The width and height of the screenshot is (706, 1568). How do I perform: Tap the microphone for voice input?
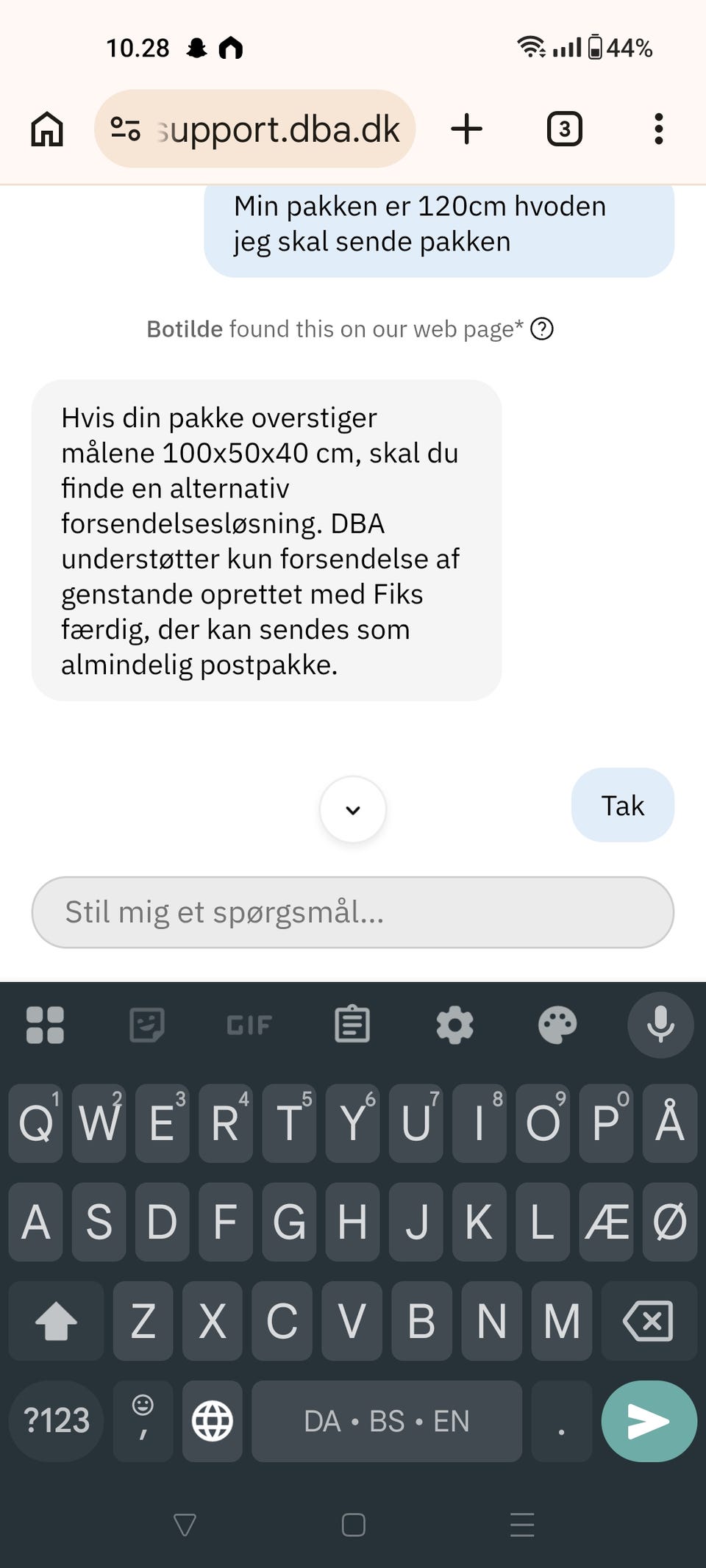pyautogui.click(x=660, y=1025)
